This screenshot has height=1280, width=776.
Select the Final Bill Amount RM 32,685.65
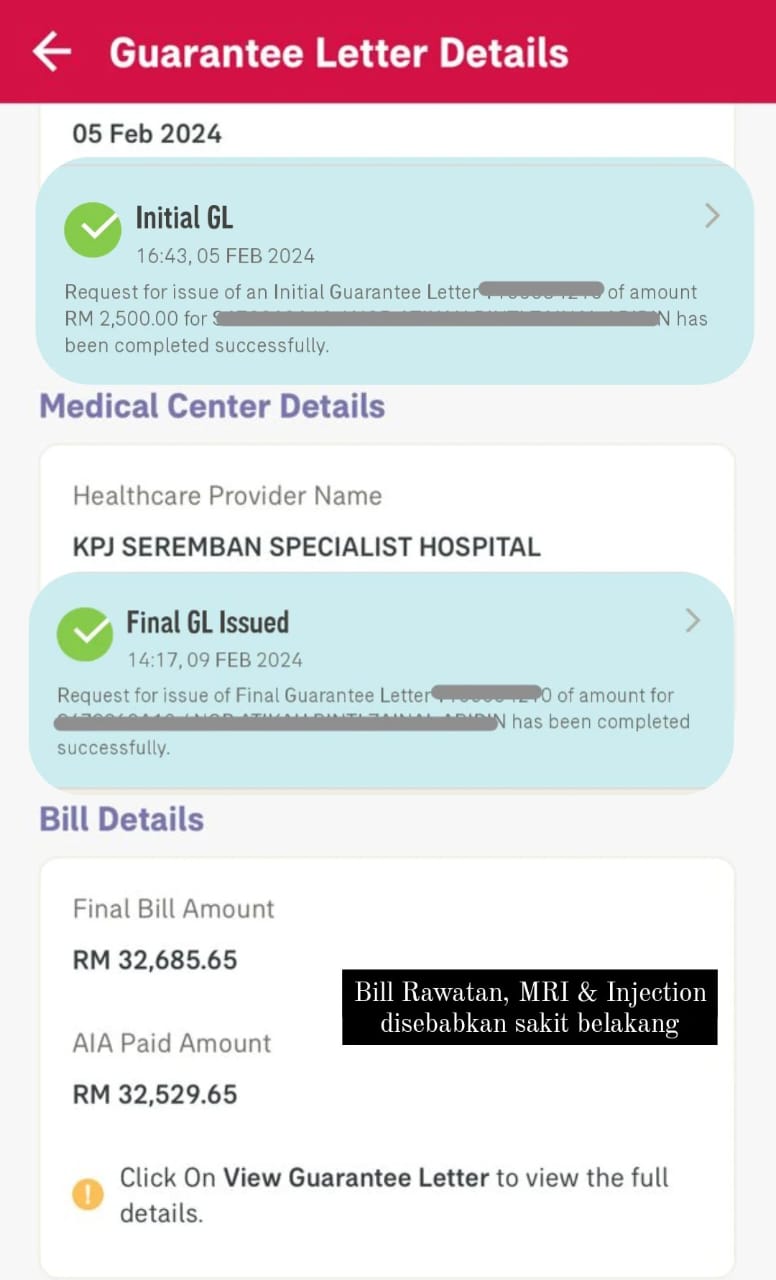154,959
